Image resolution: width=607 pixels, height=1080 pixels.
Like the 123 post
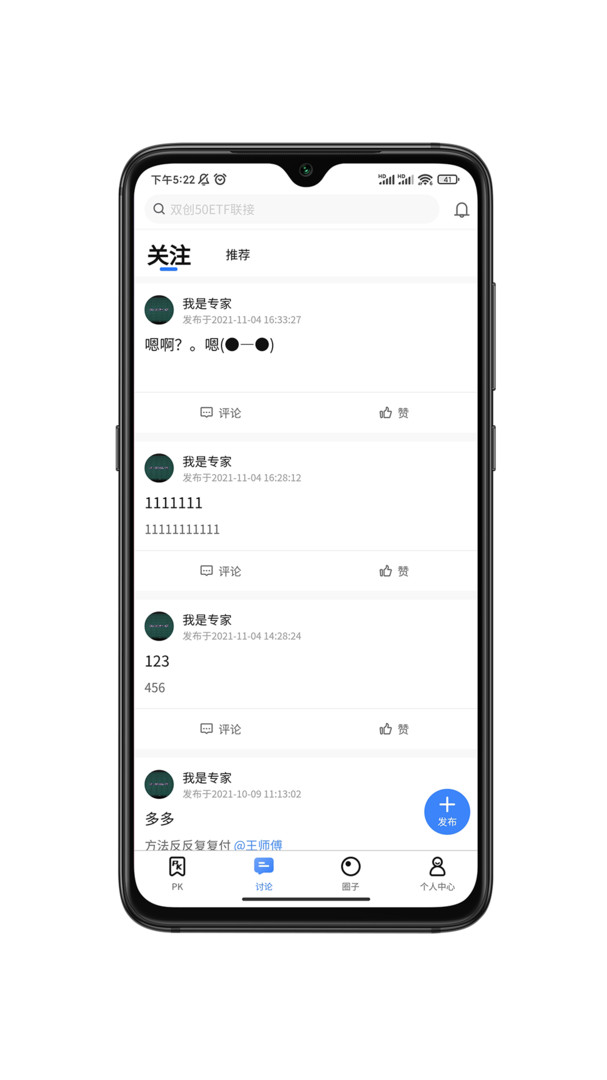pyautogui.click(x=393, y=729)
